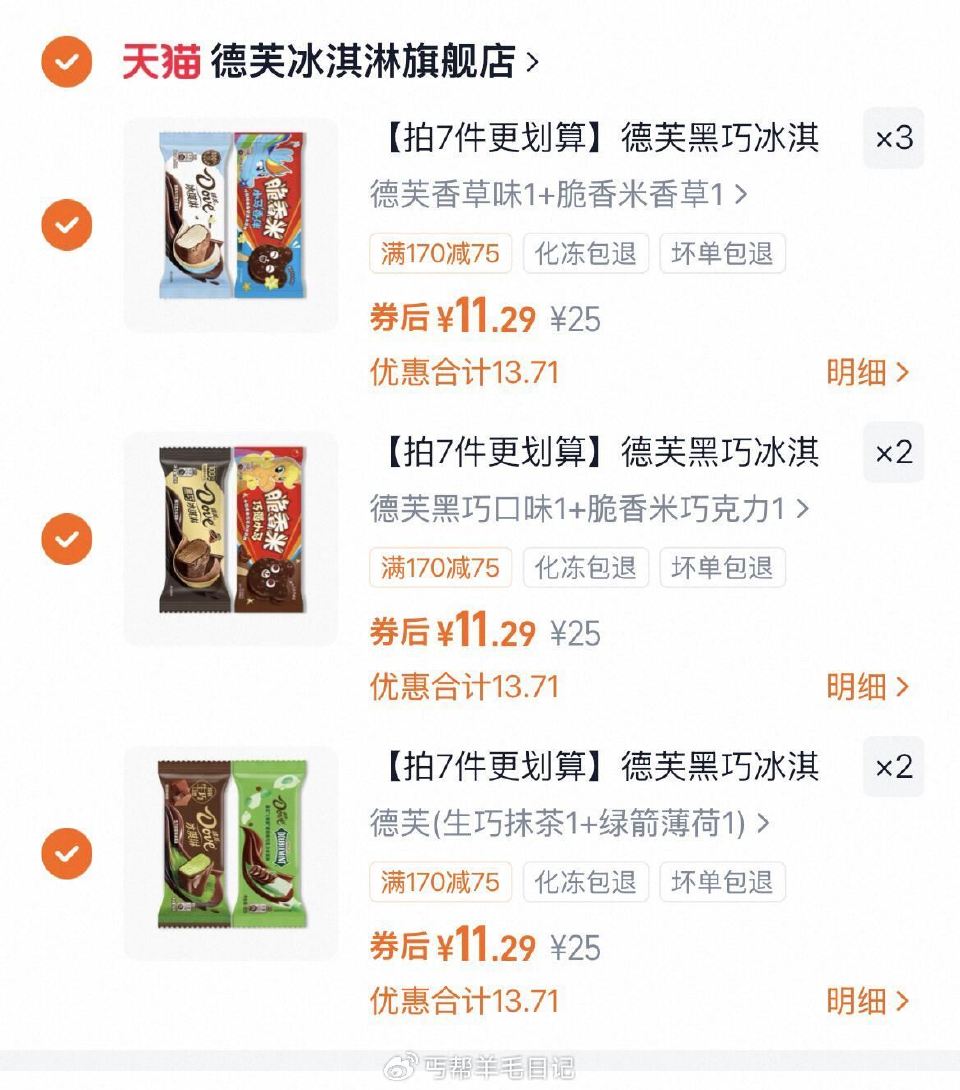Tap the 化冻包退 guarantee tag on second item

coord(586,569)
